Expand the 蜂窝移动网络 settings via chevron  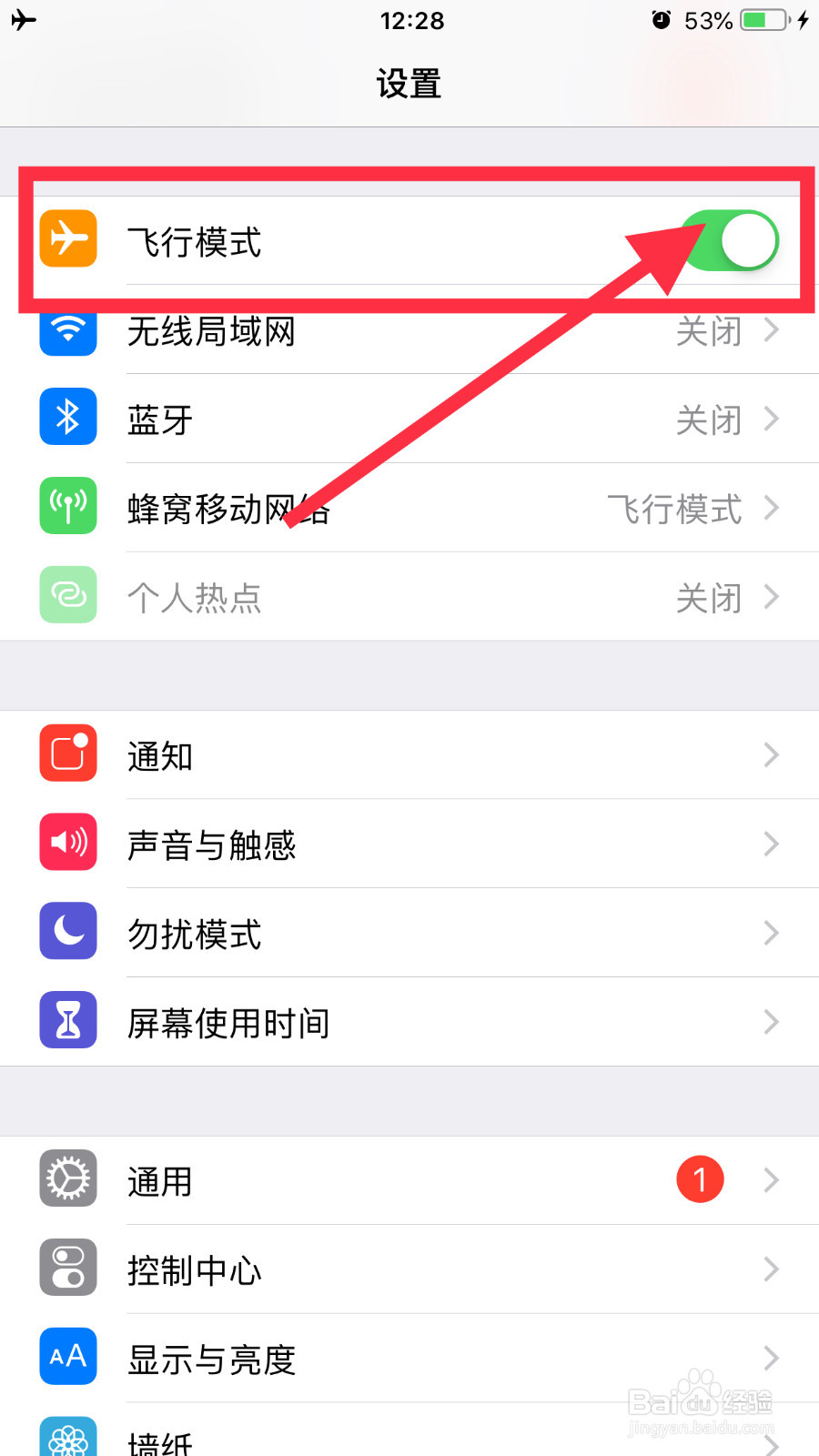pyautogui.click(x=772, y=508)
